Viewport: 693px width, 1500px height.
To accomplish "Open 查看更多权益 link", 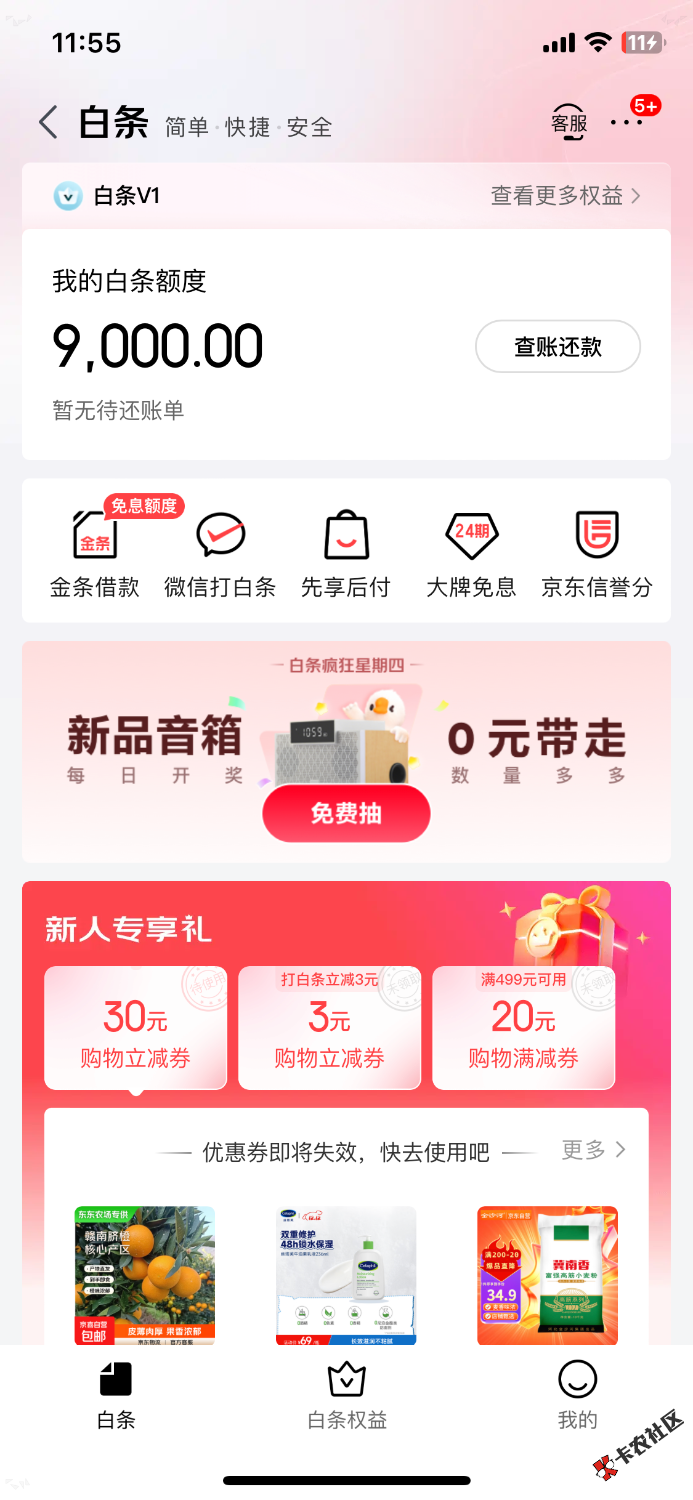I will (x=565, y=196).
